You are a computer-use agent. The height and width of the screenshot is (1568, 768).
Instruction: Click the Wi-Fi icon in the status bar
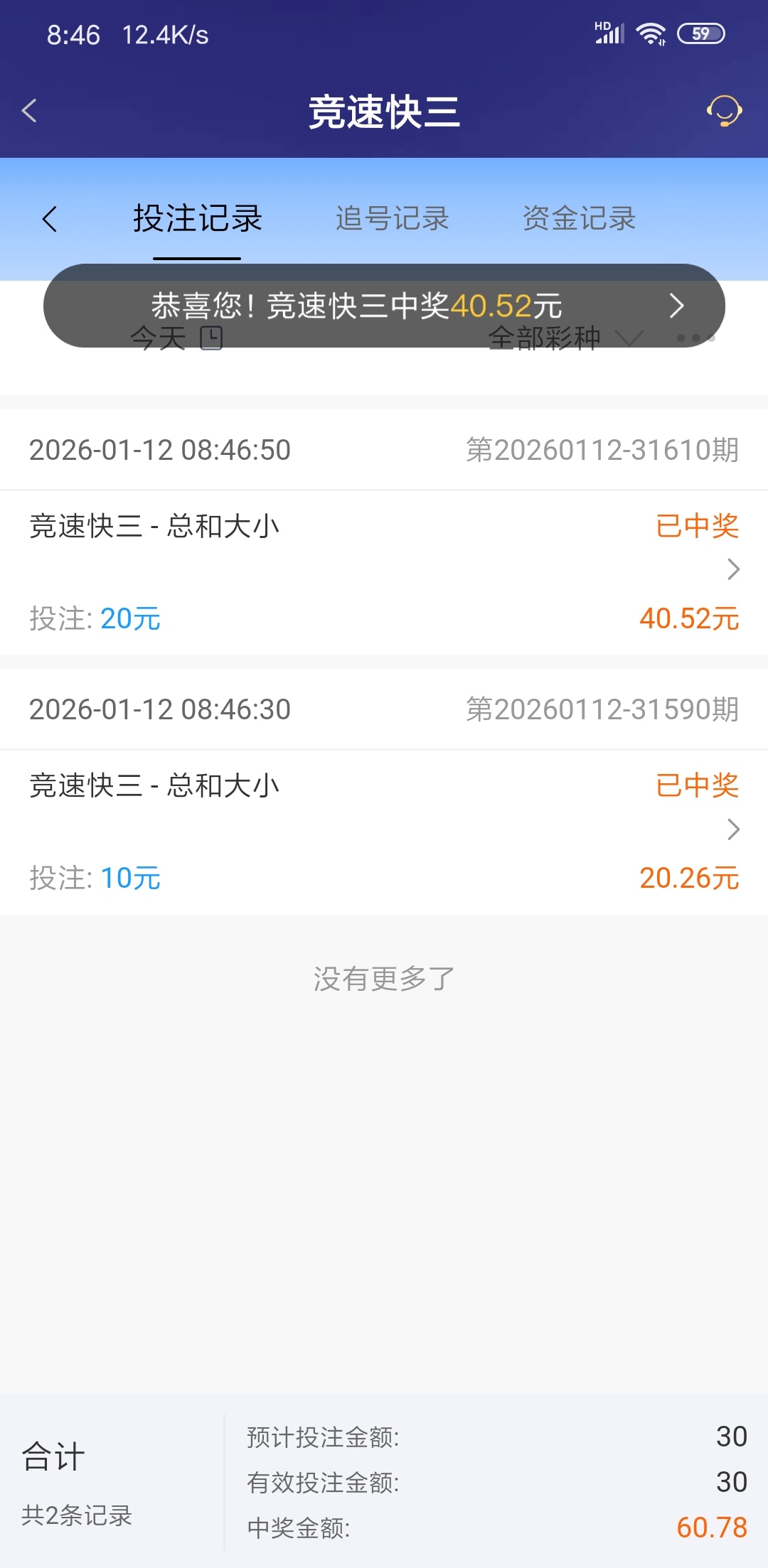(x=651, y=31)
